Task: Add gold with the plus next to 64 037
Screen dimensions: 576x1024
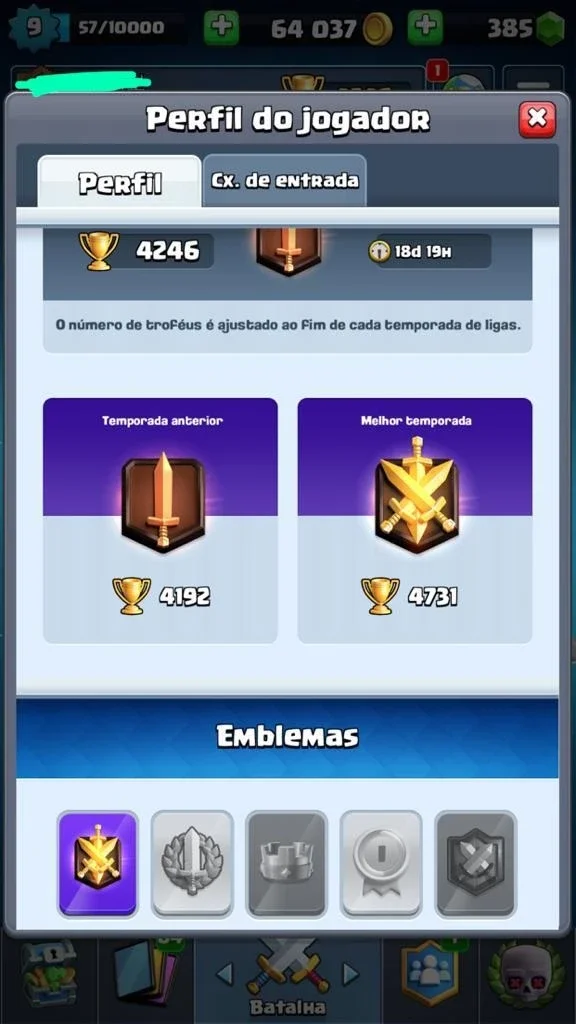Action: pyautogui.click(x=221, y=28)
